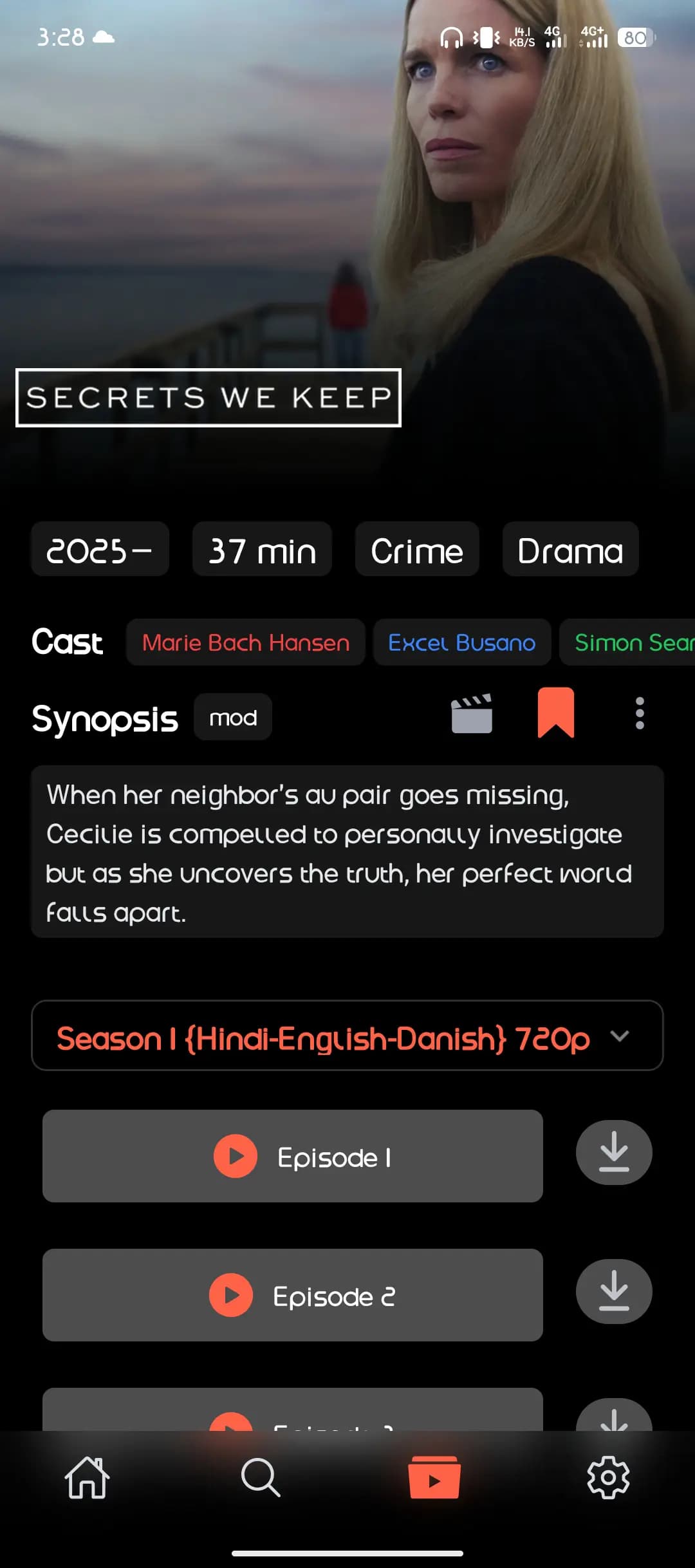The height and width of the screenshot is (1568, 695).
Task: Download Episode 2
Action: tap(613, 1291)
